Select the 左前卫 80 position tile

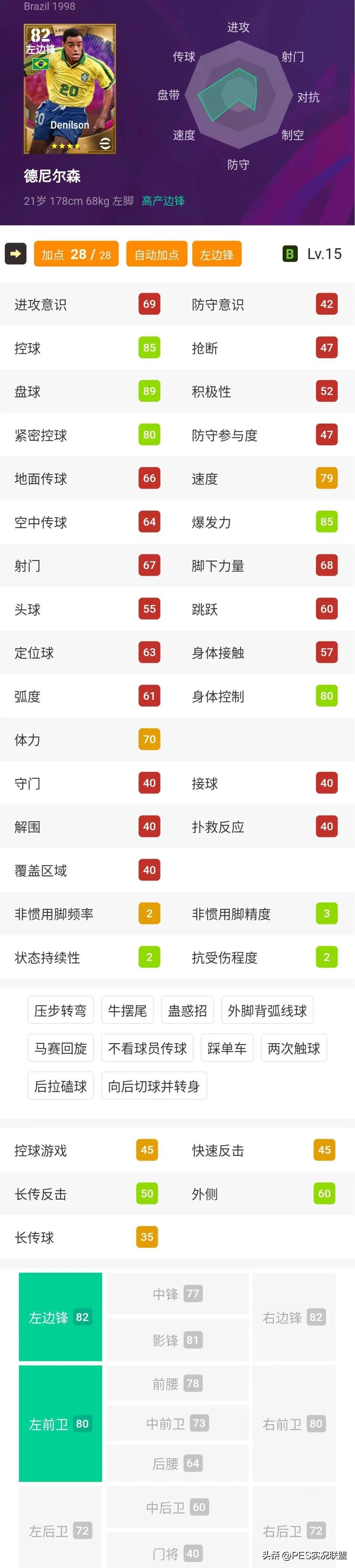(60, 1424)
